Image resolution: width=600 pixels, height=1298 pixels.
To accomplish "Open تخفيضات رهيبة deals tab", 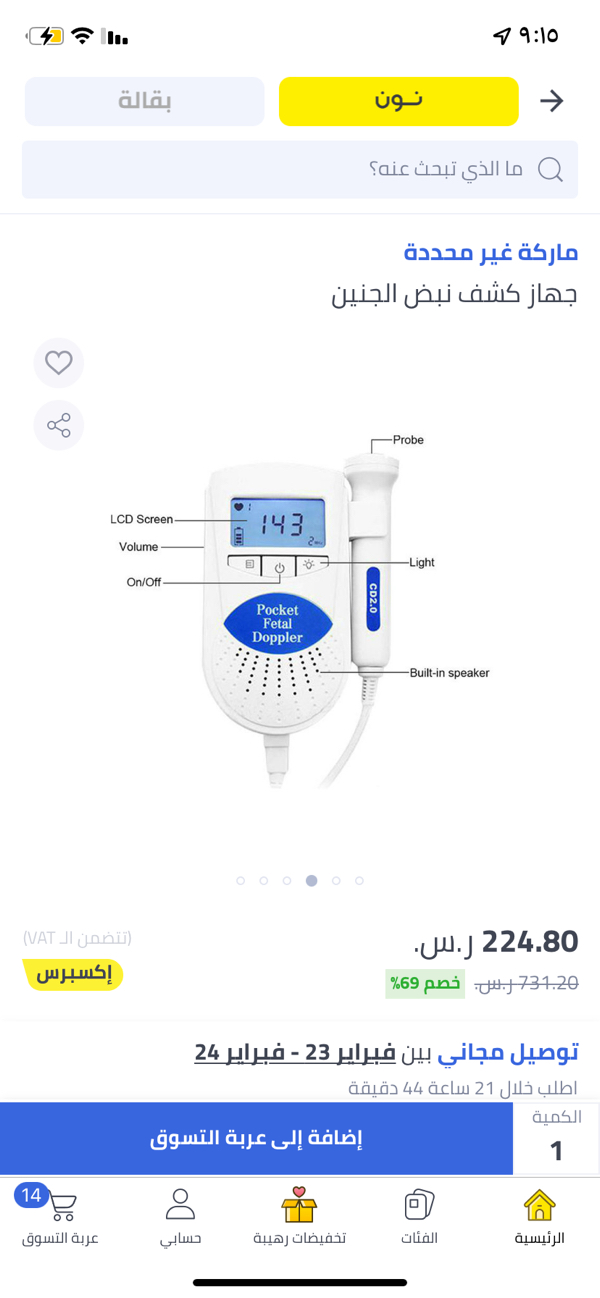I will pyautogui.click(x=299, y=1216).
